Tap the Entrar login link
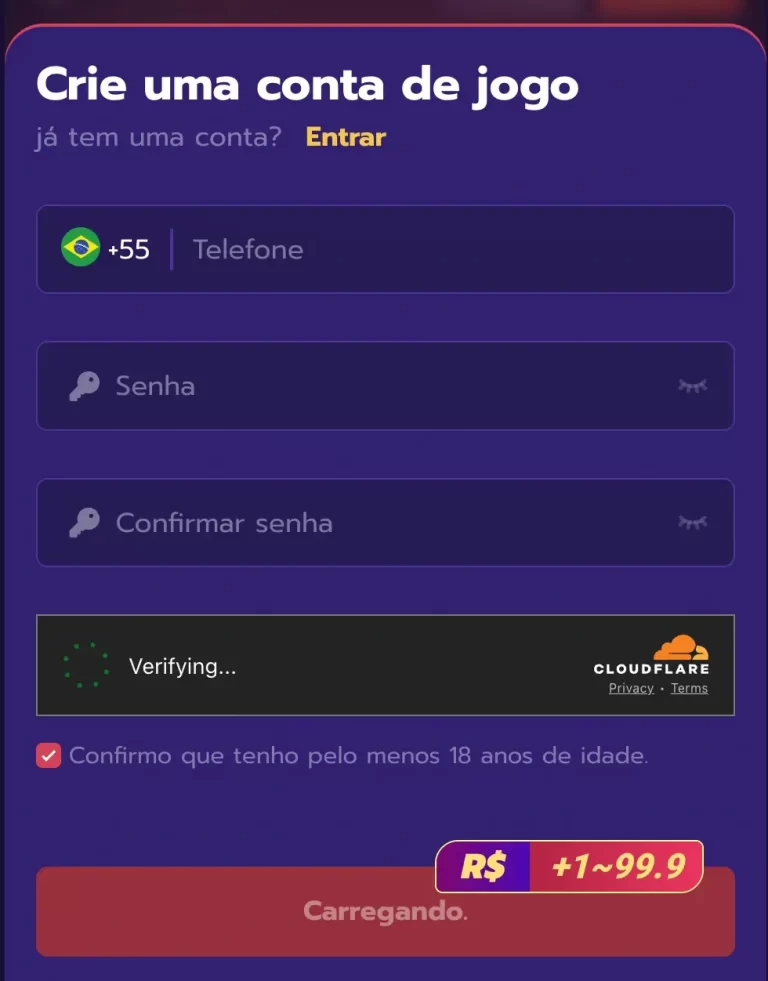 [345, 137]
